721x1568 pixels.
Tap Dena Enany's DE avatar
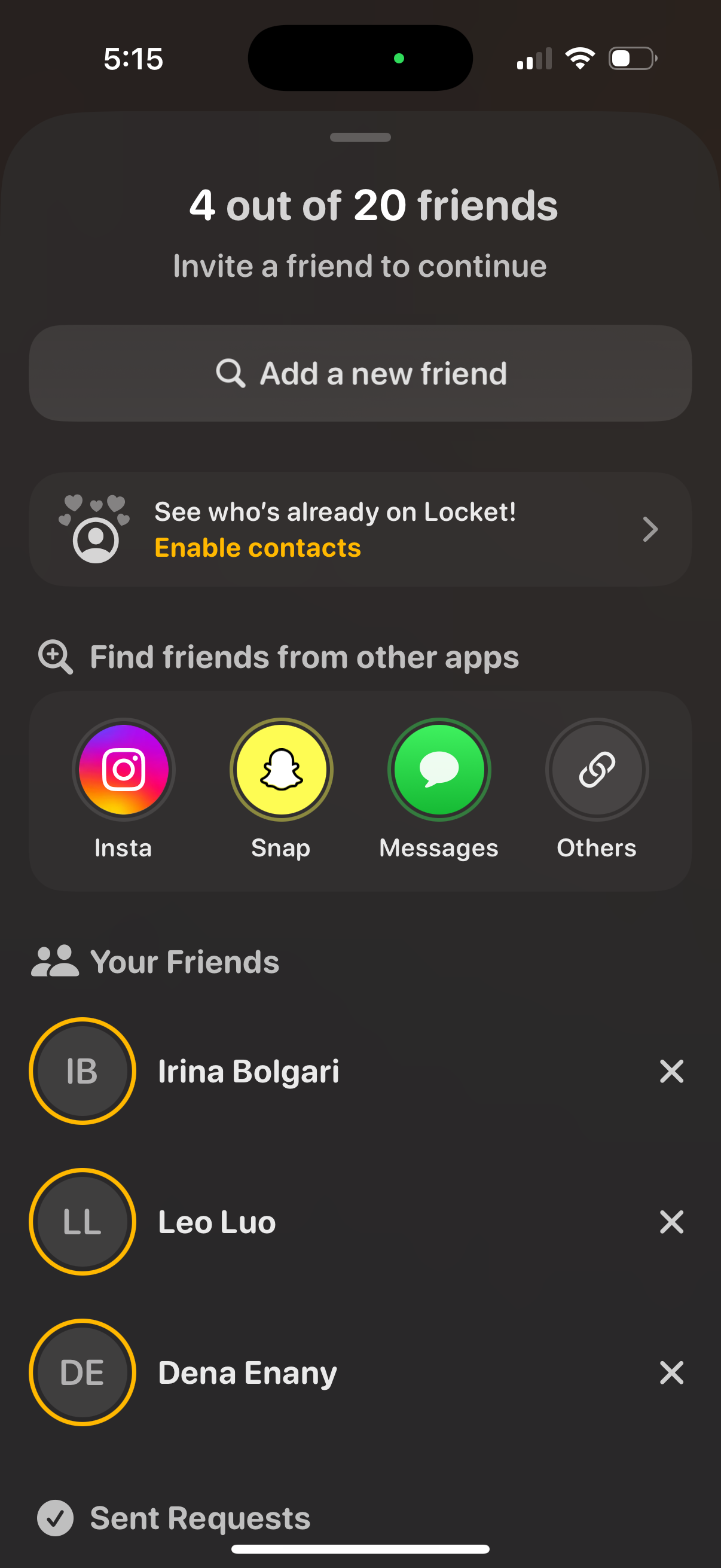click(x=82, y=1372)
